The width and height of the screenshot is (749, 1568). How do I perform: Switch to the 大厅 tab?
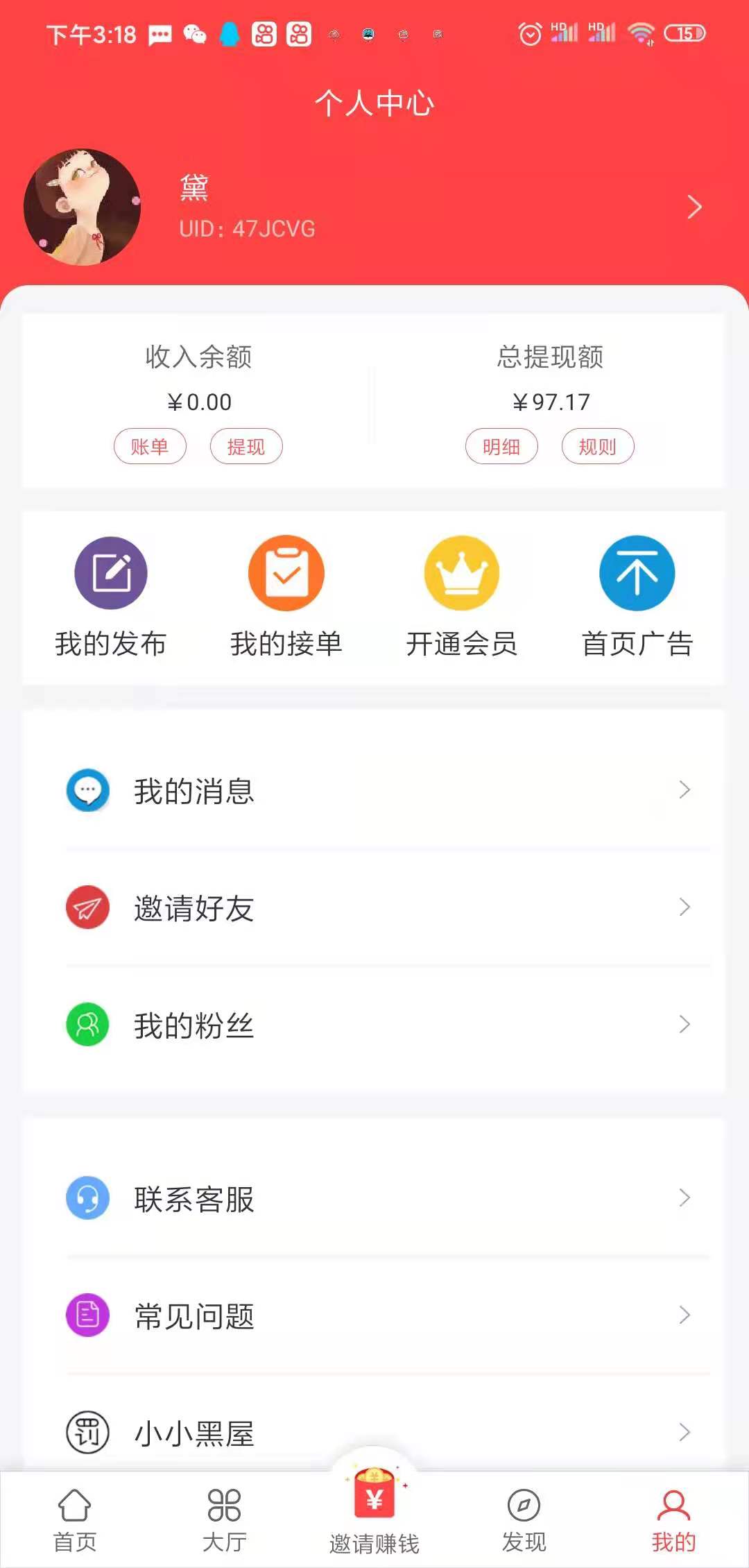click(x=223, y=1519)
